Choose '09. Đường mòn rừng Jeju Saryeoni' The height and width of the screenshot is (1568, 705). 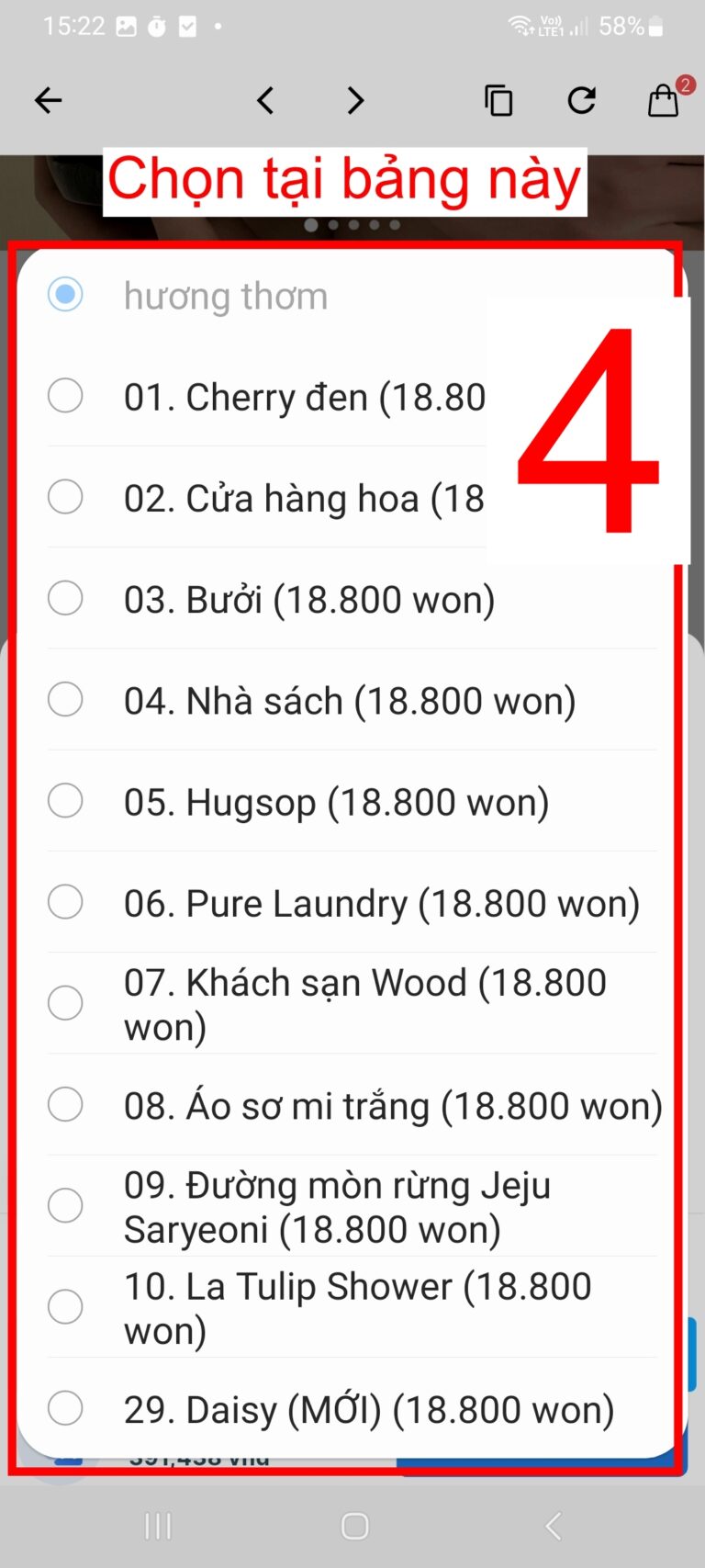point(65,1205)
